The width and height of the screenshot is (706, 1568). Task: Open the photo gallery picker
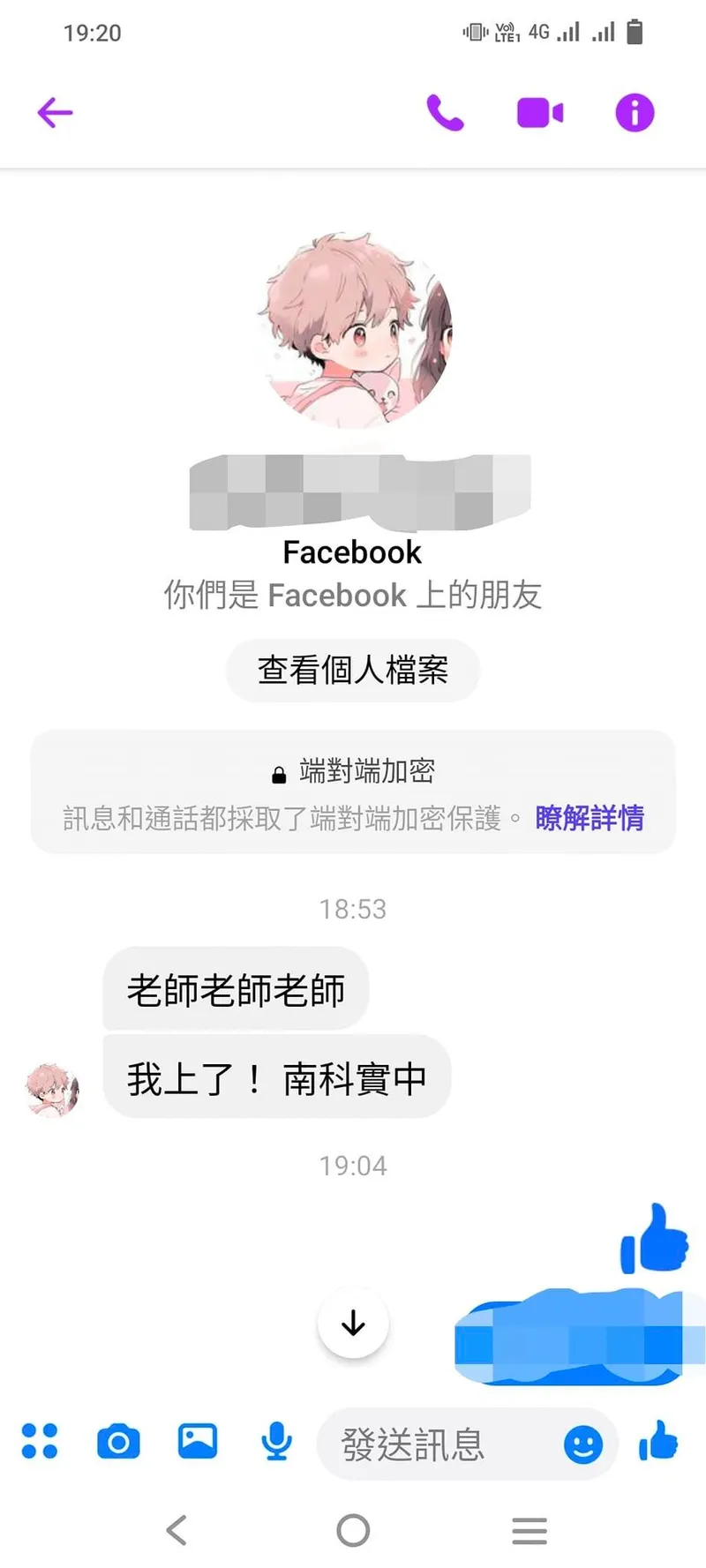point(198,1441)
